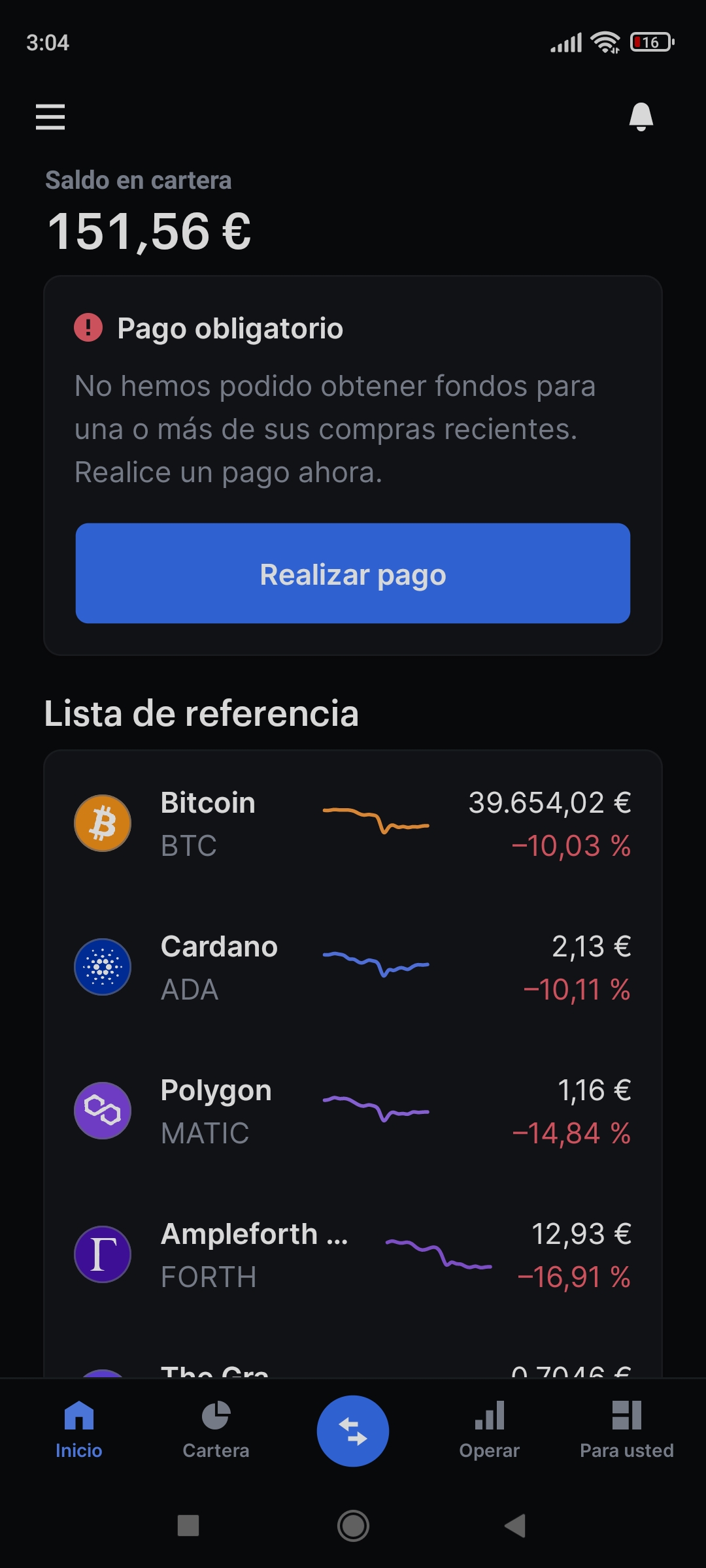Tap the Realizar pago button
Screen dimensions: 706x1568
tap(353, 574)
